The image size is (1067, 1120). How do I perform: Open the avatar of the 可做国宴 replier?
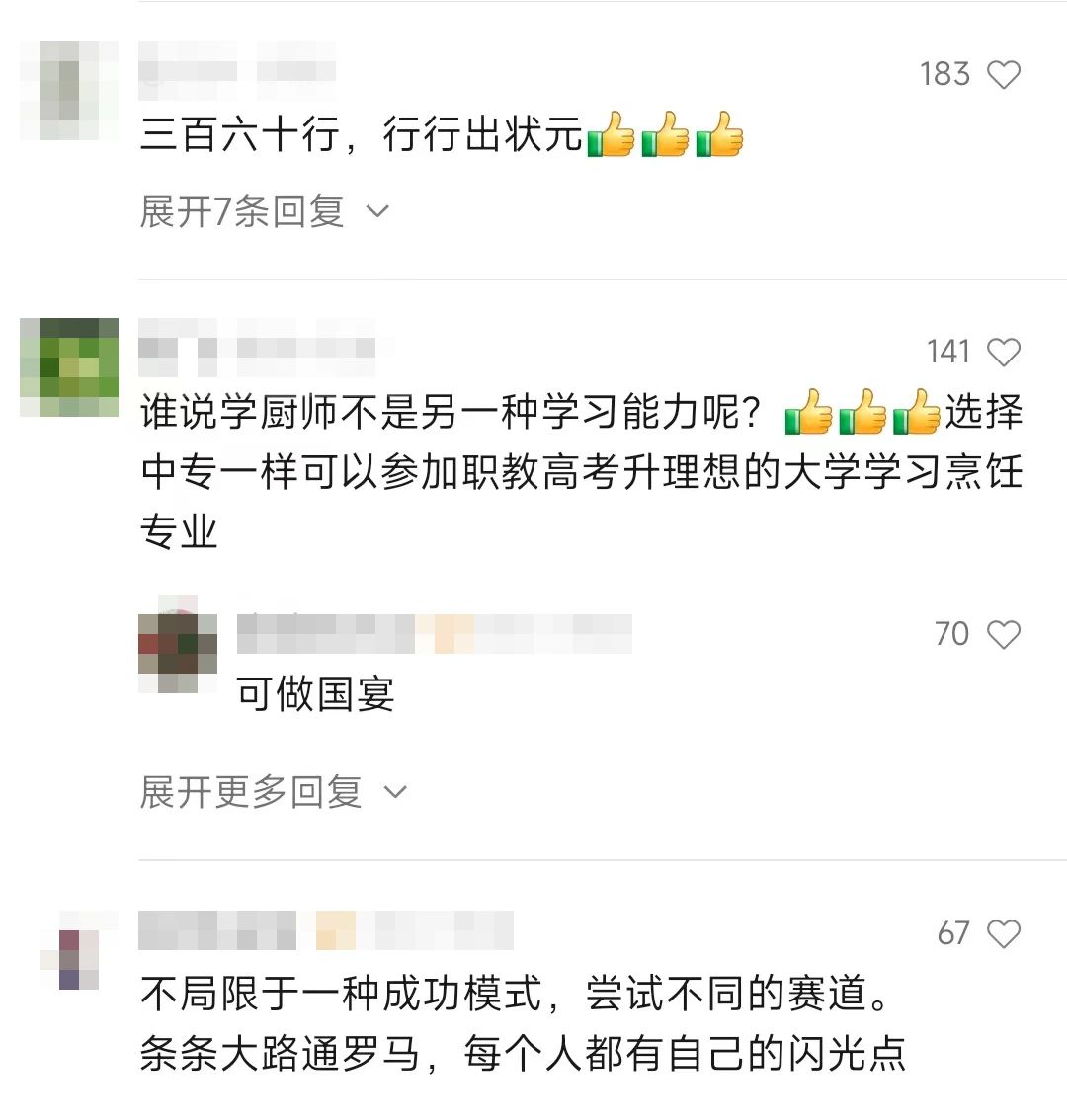click(178, 643)
